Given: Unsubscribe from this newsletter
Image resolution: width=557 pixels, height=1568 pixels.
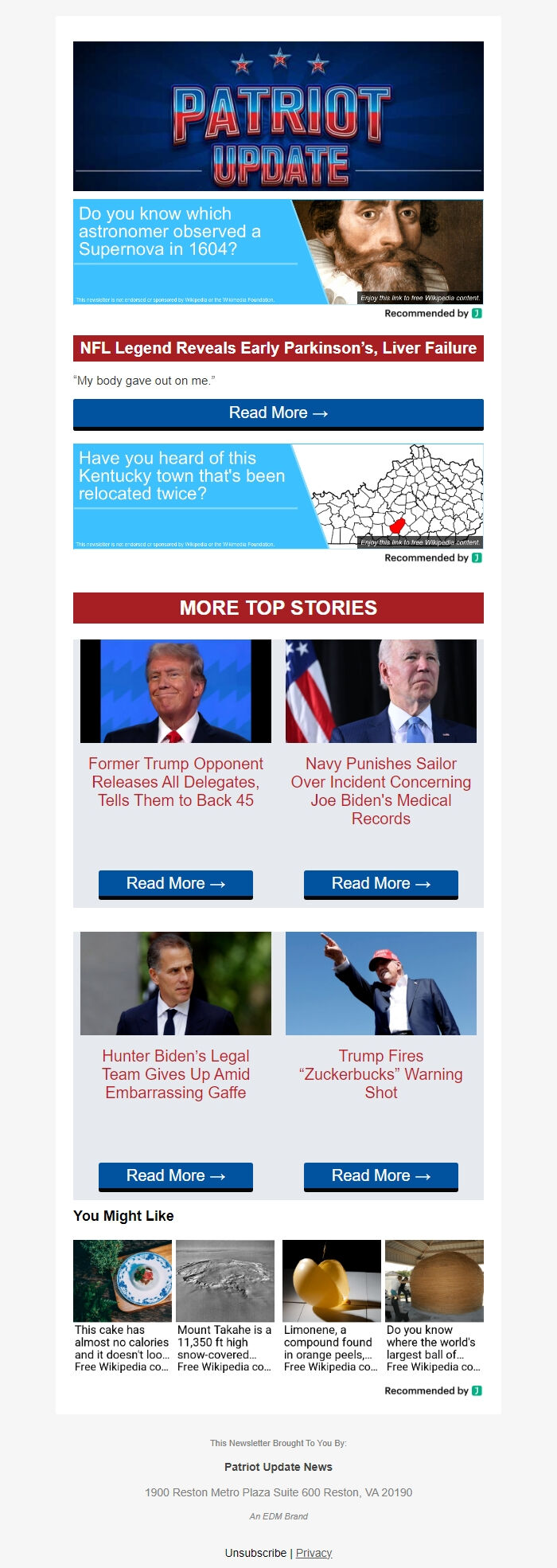Looking at the screenshot, I should 255,1553.
